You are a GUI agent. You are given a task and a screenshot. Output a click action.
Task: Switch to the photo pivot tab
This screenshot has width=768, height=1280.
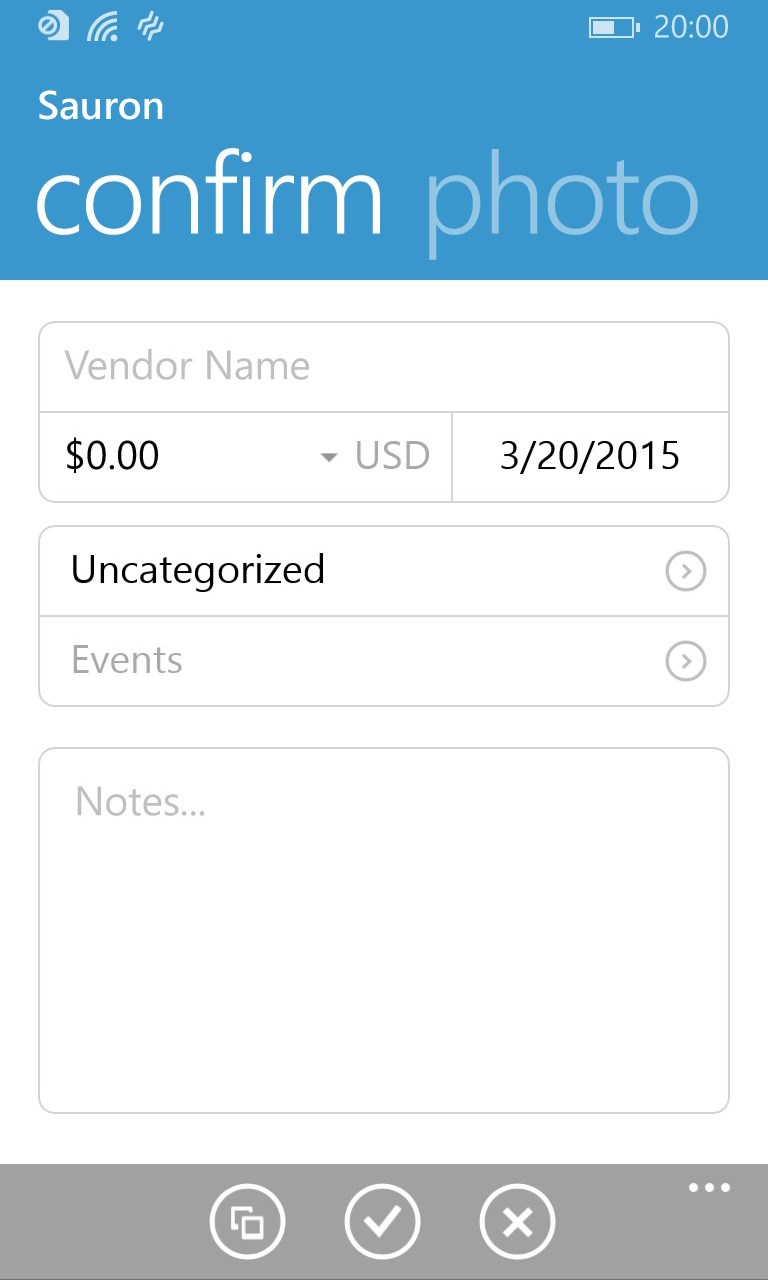(561, 200)
